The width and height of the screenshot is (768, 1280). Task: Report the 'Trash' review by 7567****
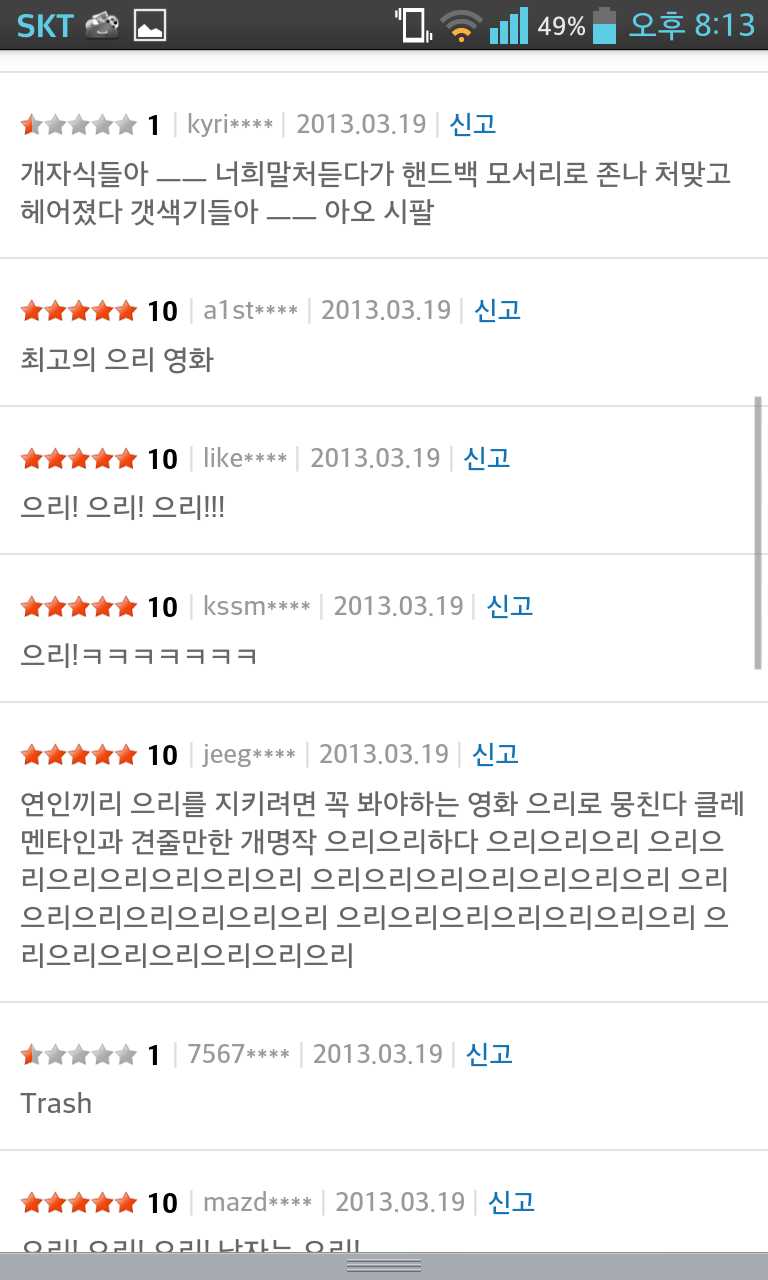[x=488, y=1054]
